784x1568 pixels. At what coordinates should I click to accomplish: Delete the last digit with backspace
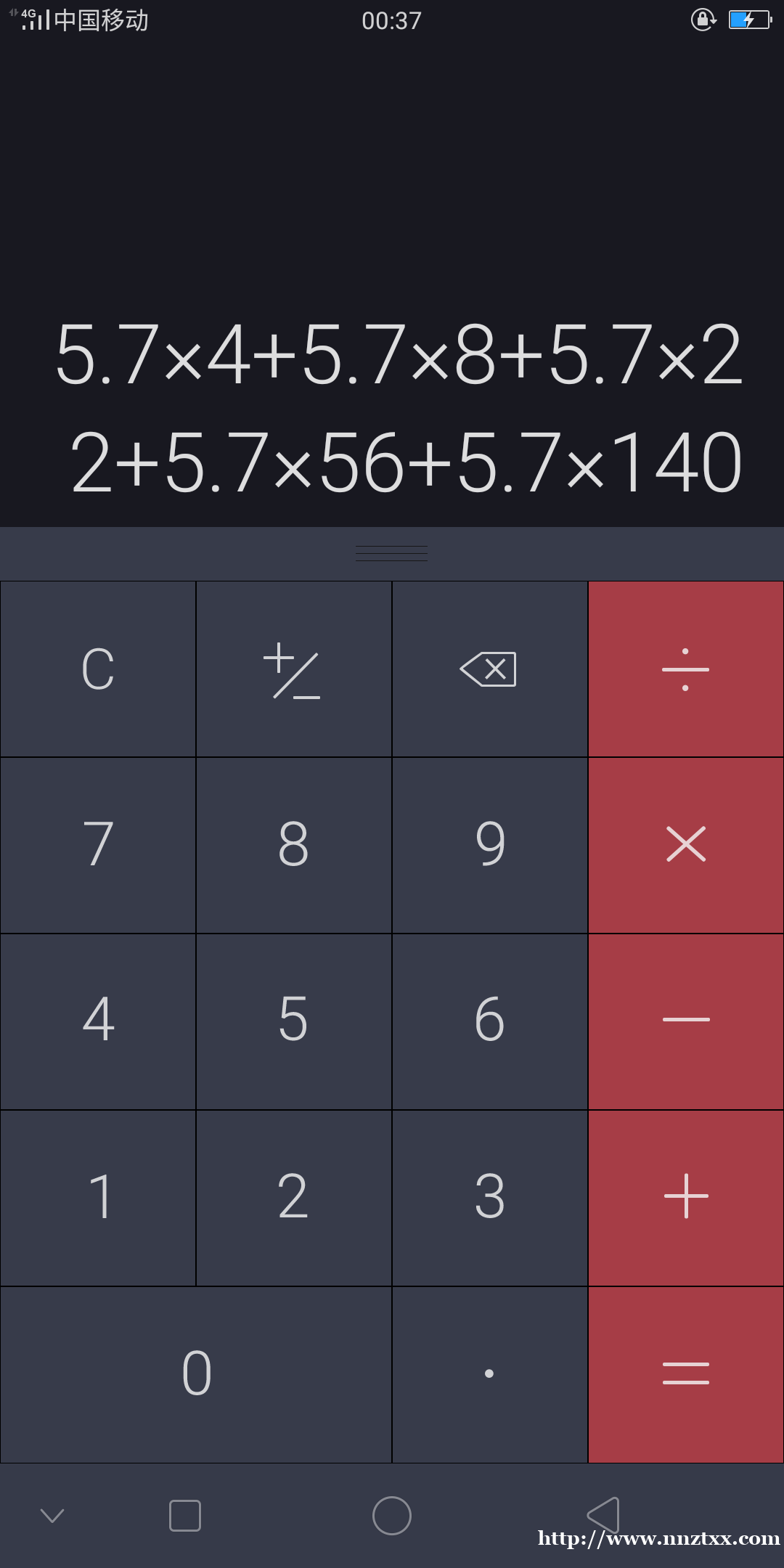(490, 669)
